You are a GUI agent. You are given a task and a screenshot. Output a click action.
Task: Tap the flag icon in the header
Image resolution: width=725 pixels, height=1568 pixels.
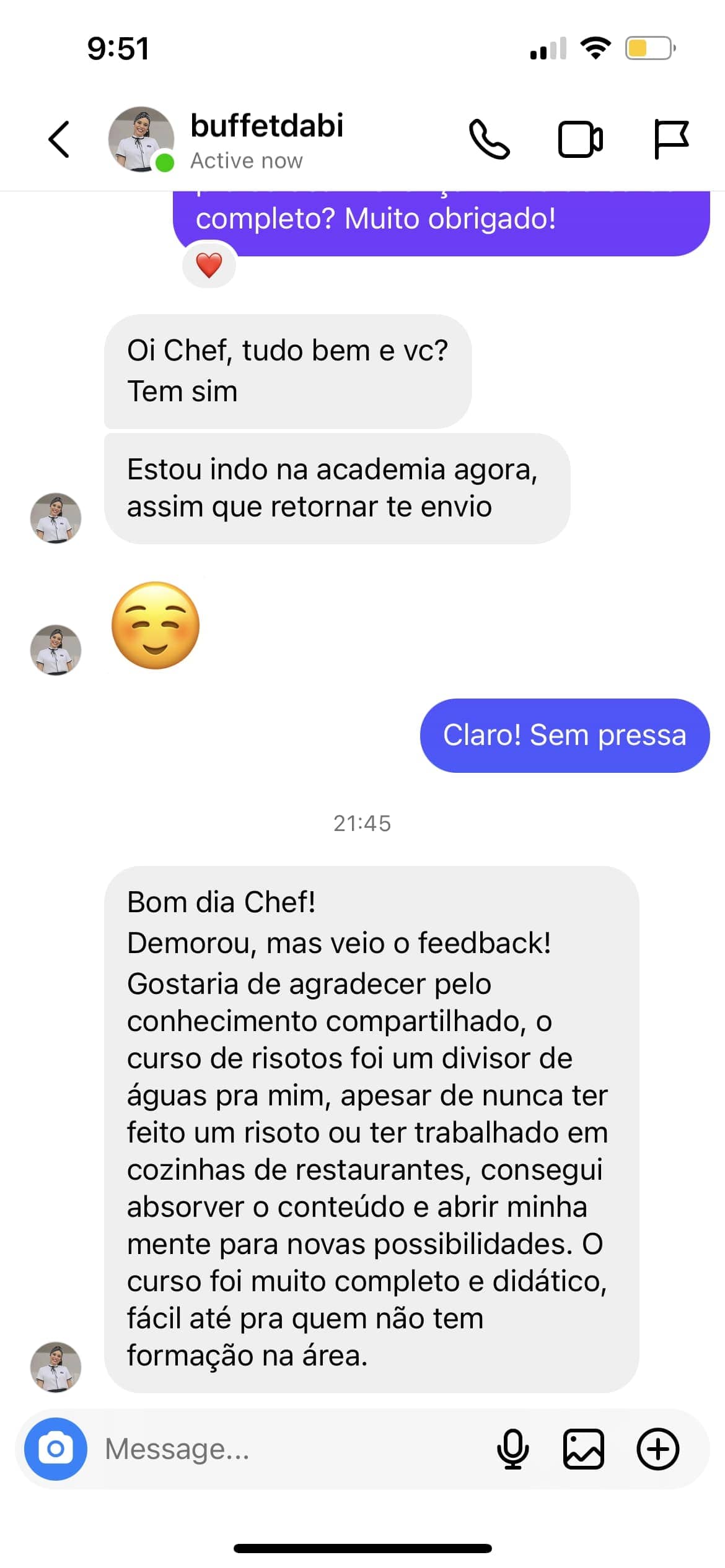coord(671,139)
